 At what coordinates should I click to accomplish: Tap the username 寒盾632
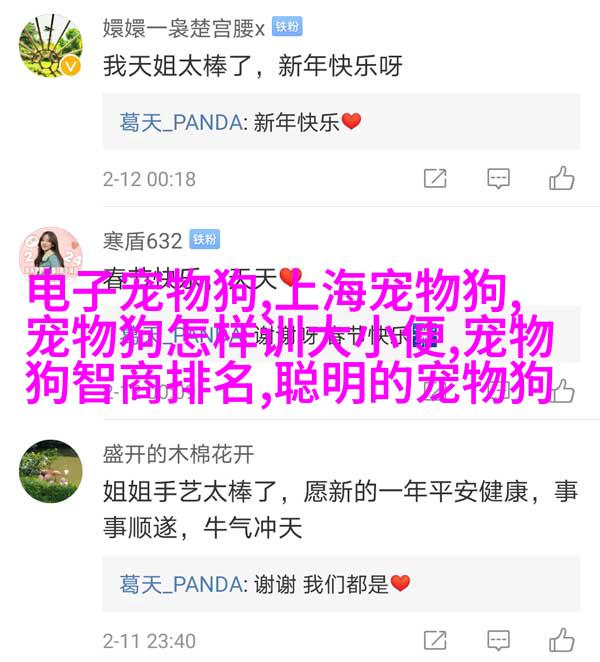[142, 240]
